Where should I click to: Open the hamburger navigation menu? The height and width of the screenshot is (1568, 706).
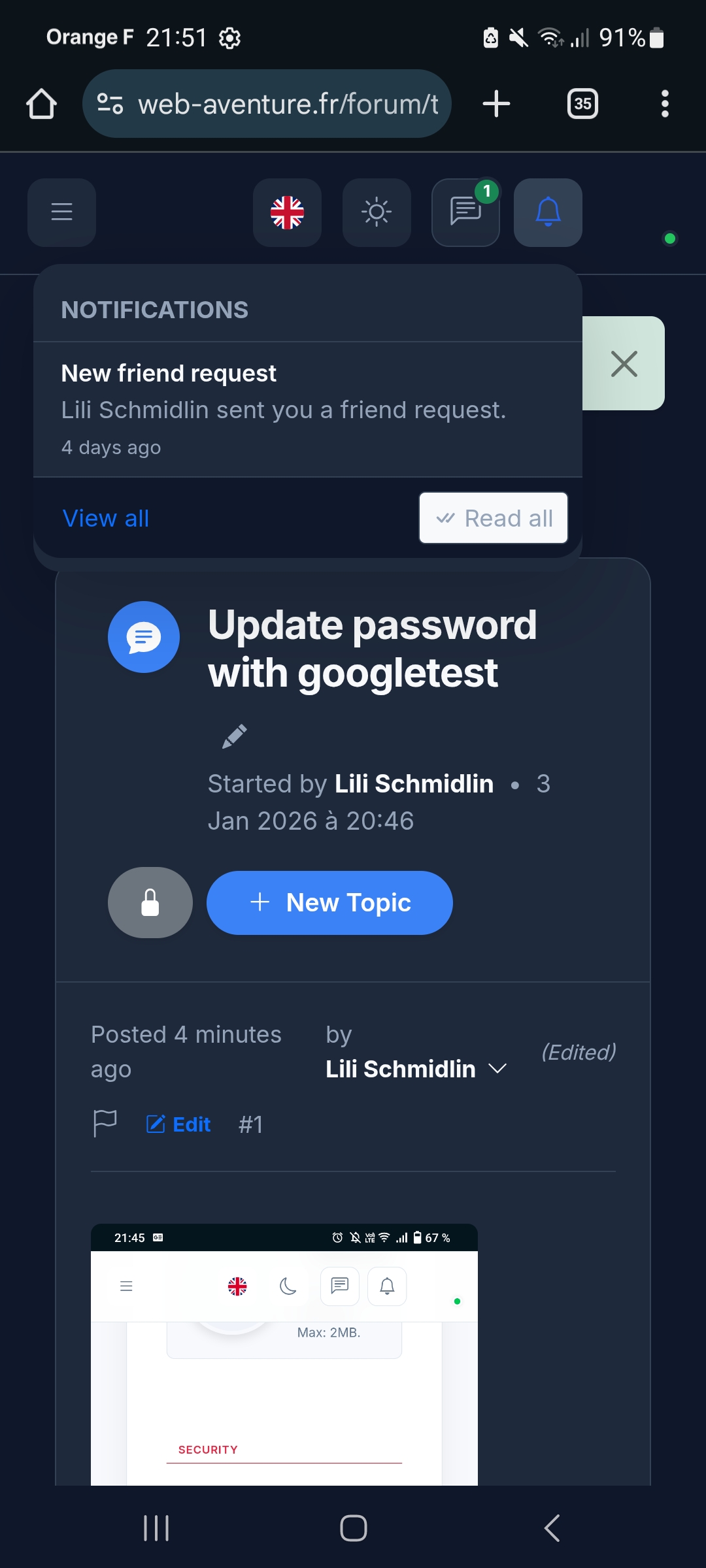61,213
